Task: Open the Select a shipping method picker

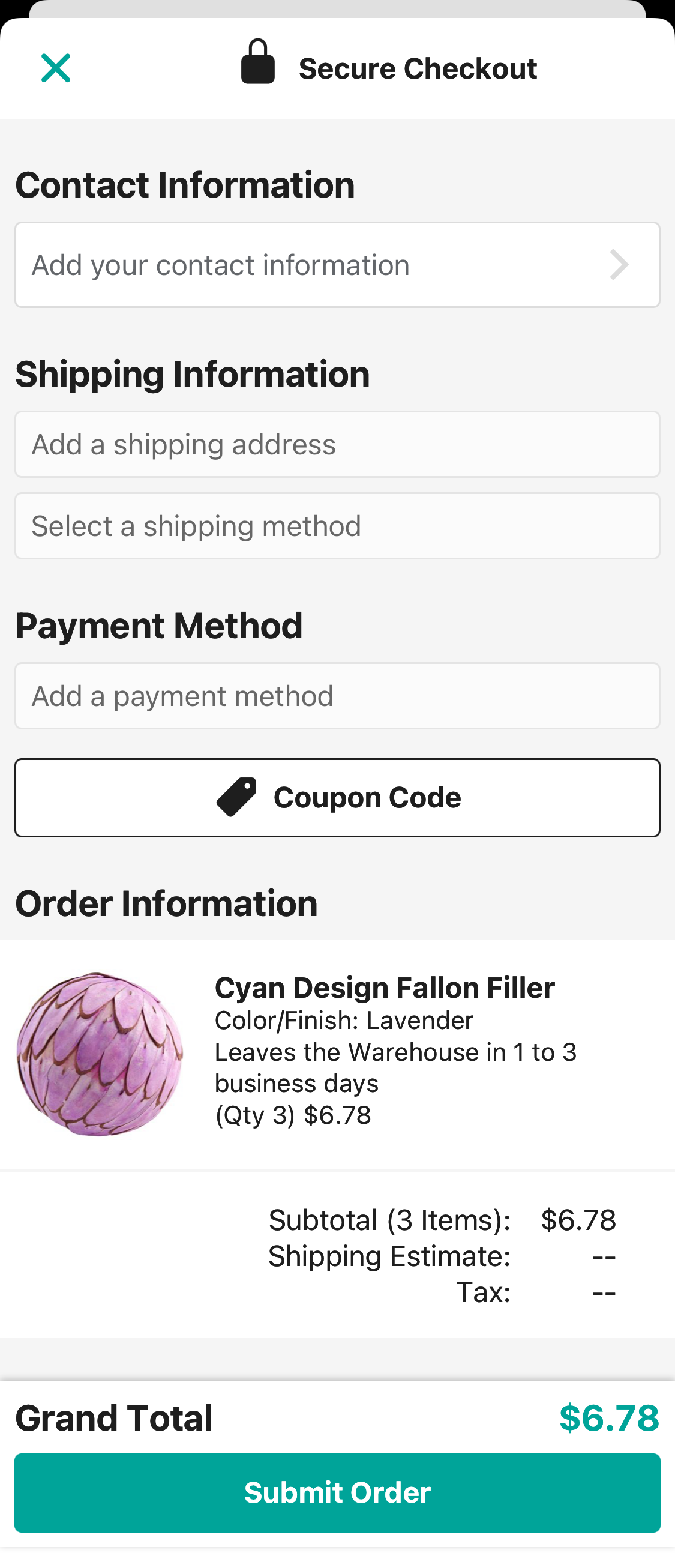Action: coord(337,525)
